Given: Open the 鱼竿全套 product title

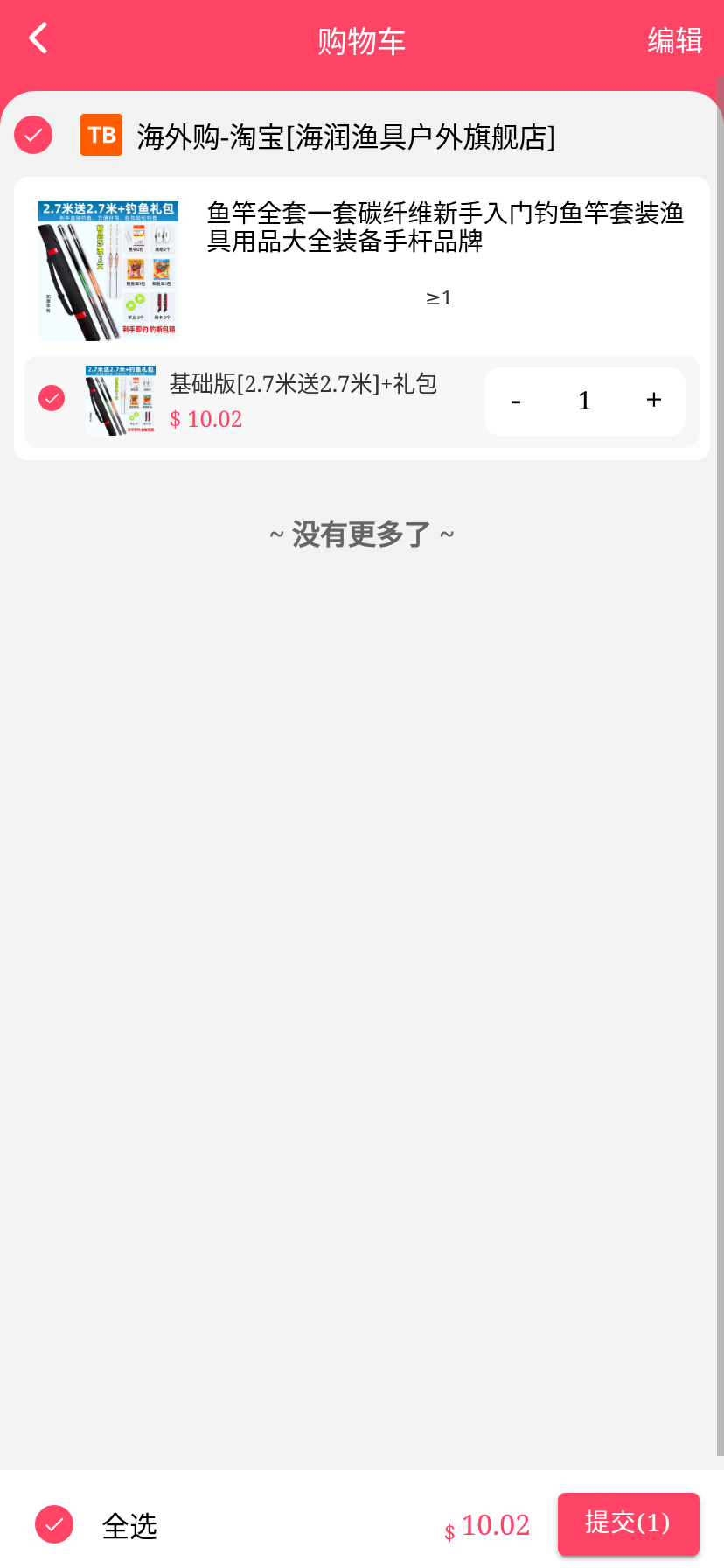Looking at the screenshot, I should tap(444, 227).
